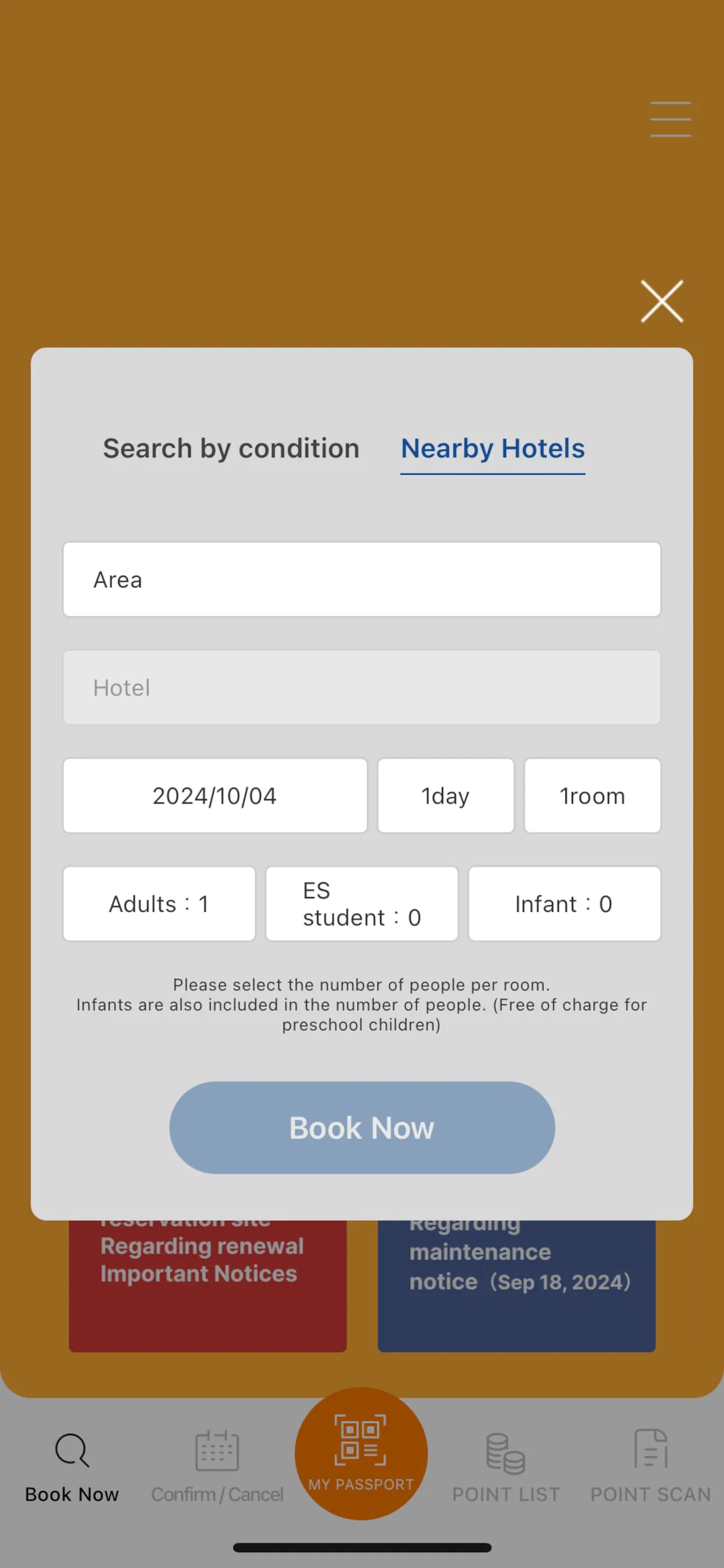724x1568 pixels.
Task: Open the hamburger menu
Action: coord(670,120)
